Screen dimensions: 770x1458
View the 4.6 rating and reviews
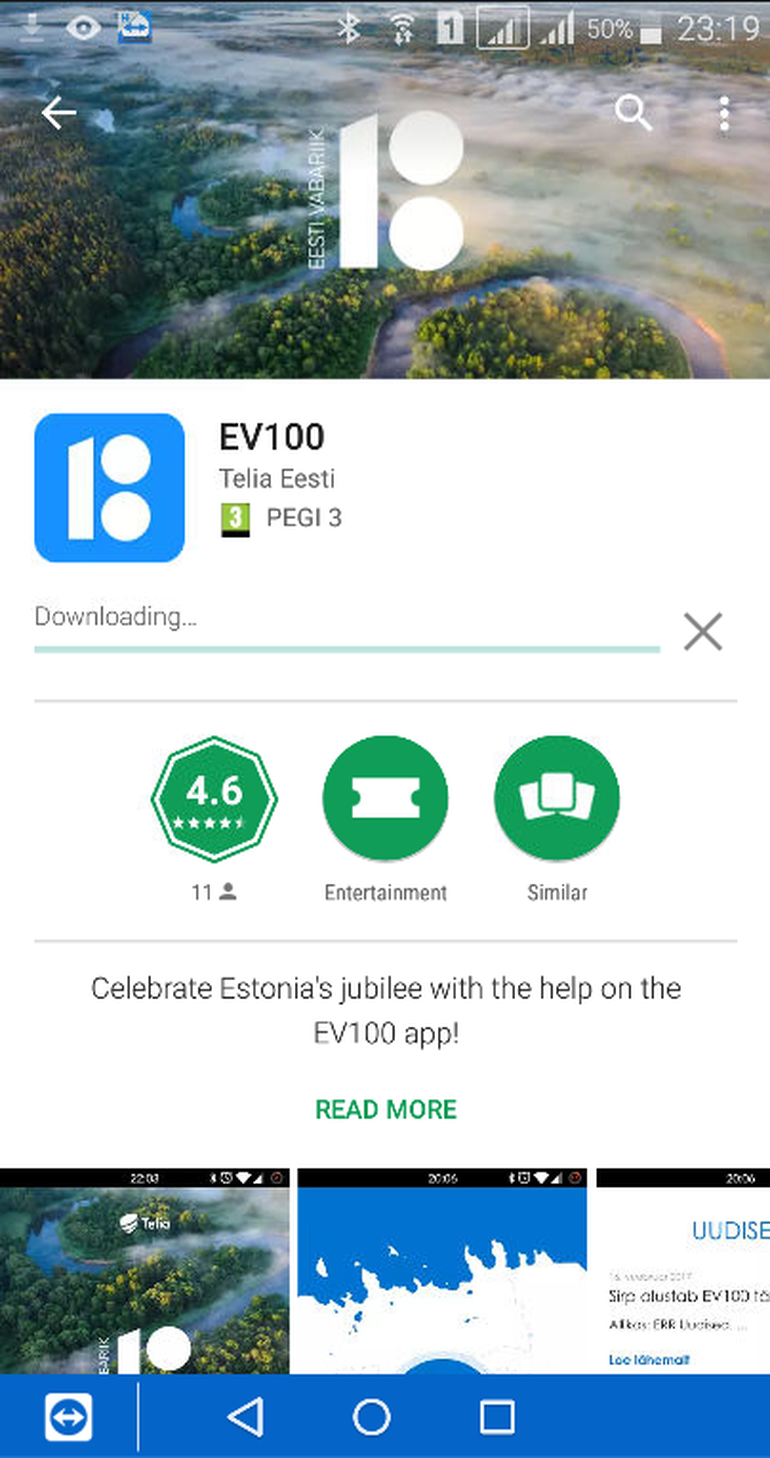pos(214,798)
